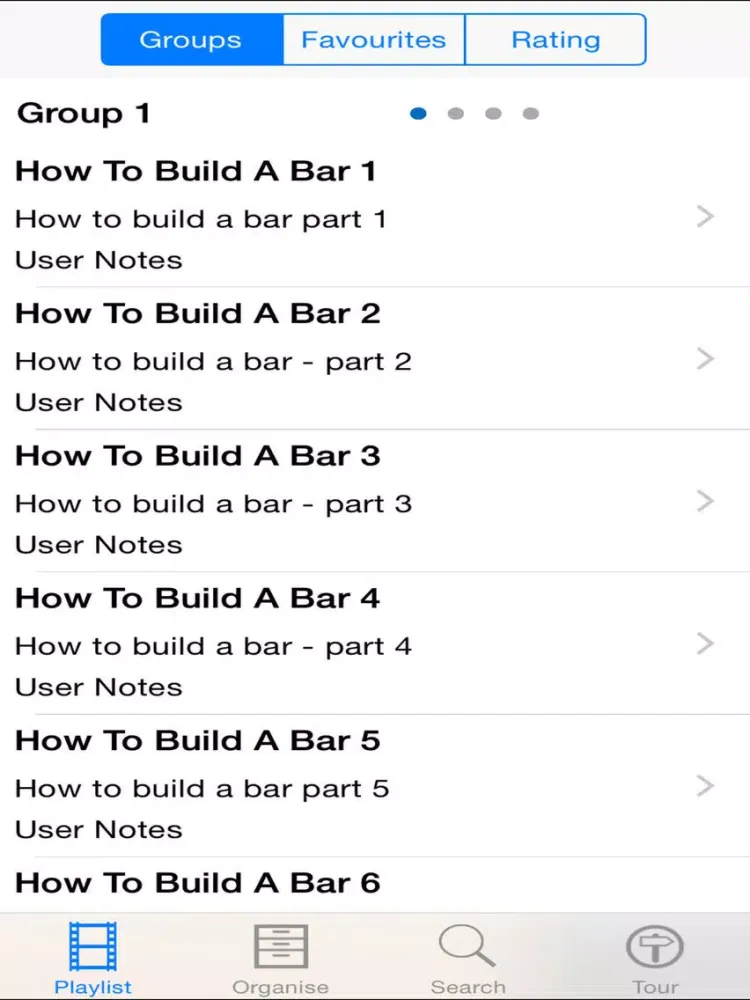Open How To Build A Bar 4
750x1000 pixels.
point(375,643)
